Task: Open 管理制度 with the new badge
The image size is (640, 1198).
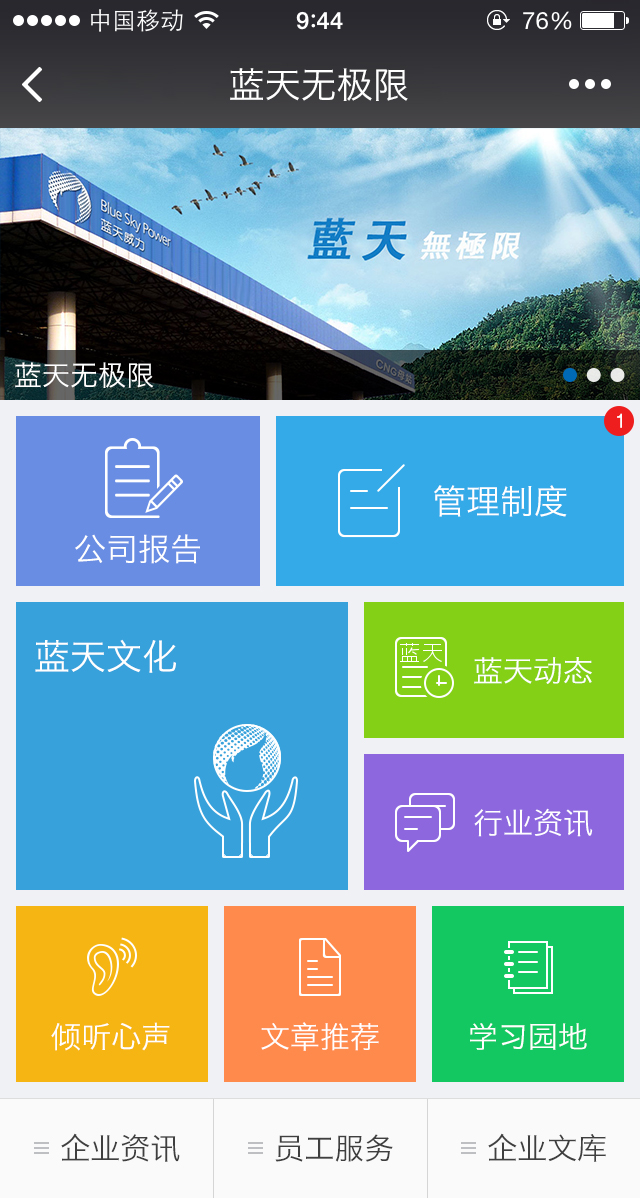Action: tap(450, 501)
